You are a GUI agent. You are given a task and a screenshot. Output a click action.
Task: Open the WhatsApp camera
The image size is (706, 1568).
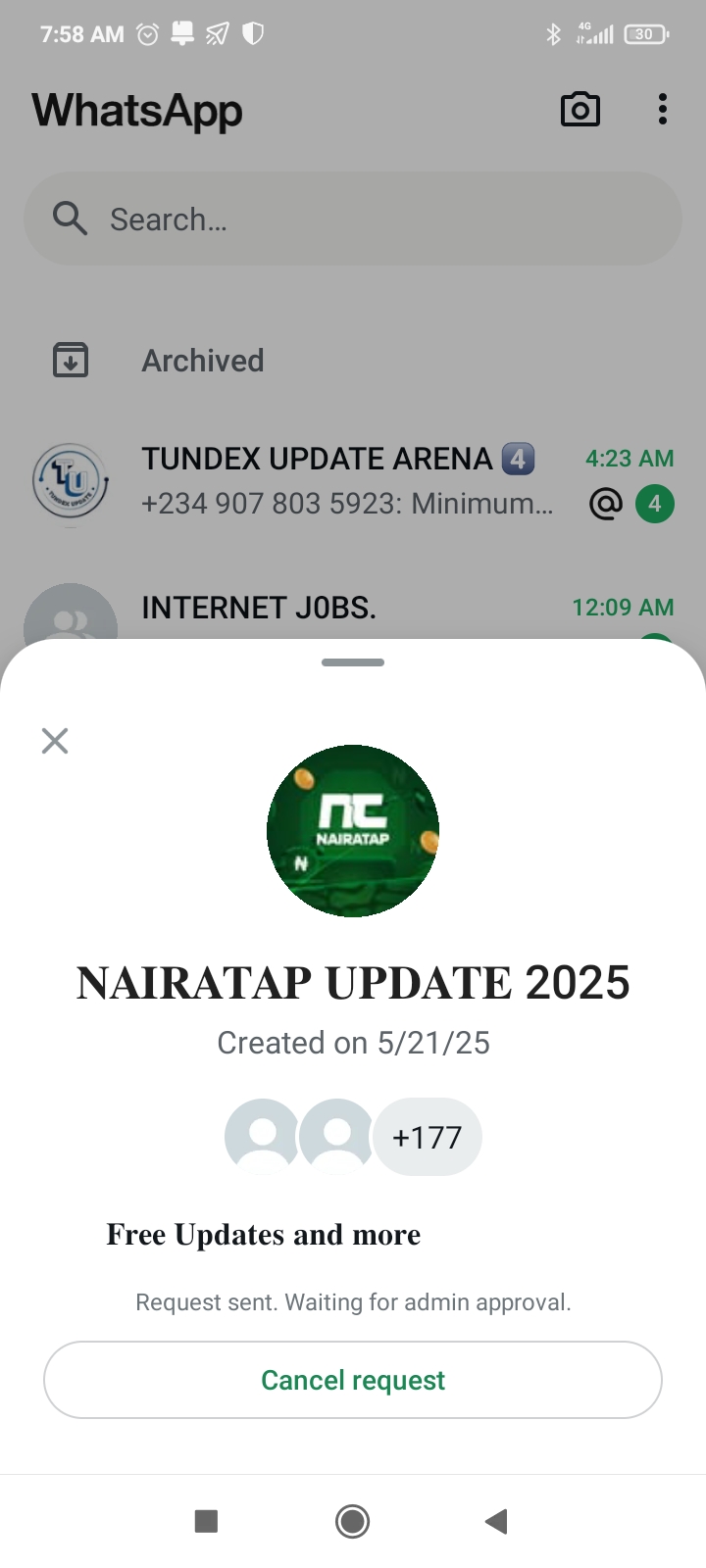[580, 110]
